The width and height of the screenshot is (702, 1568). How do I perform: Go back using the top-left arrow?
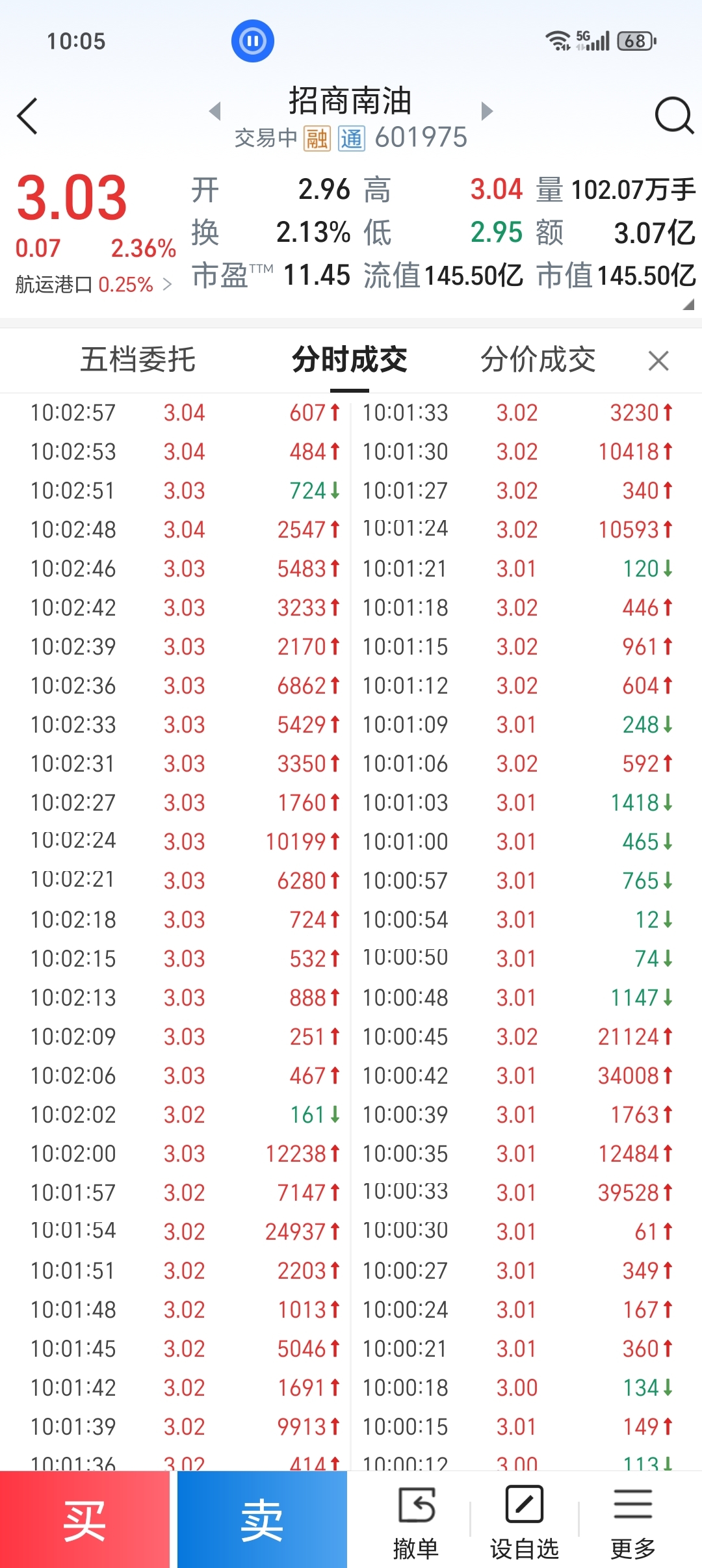coord(27,116)
